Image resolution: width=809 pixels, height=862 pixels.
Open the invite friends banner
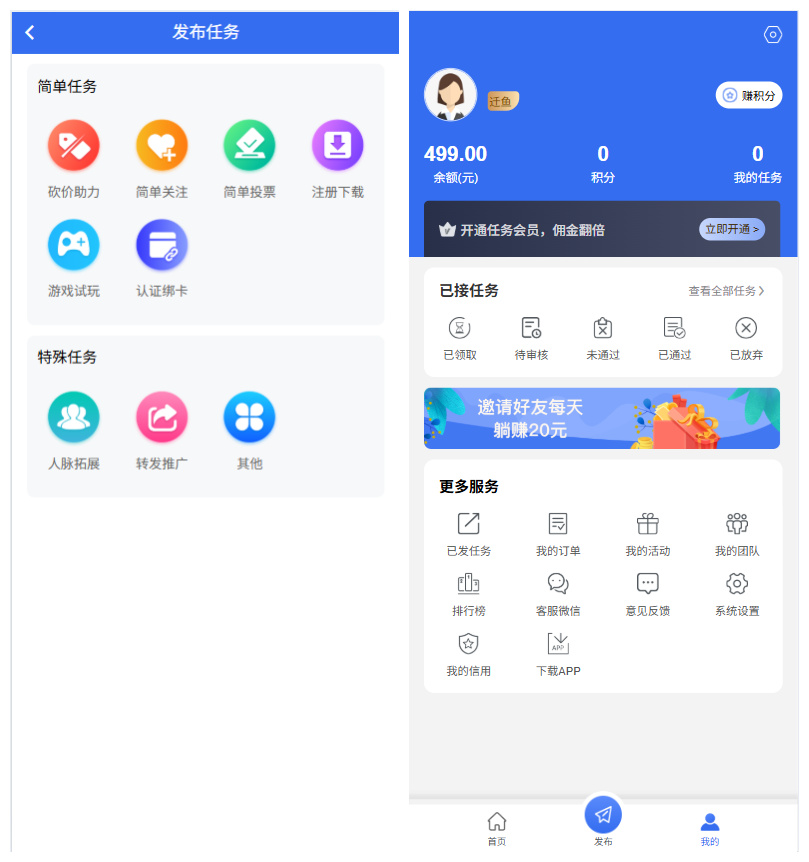(x=602, y=418)
